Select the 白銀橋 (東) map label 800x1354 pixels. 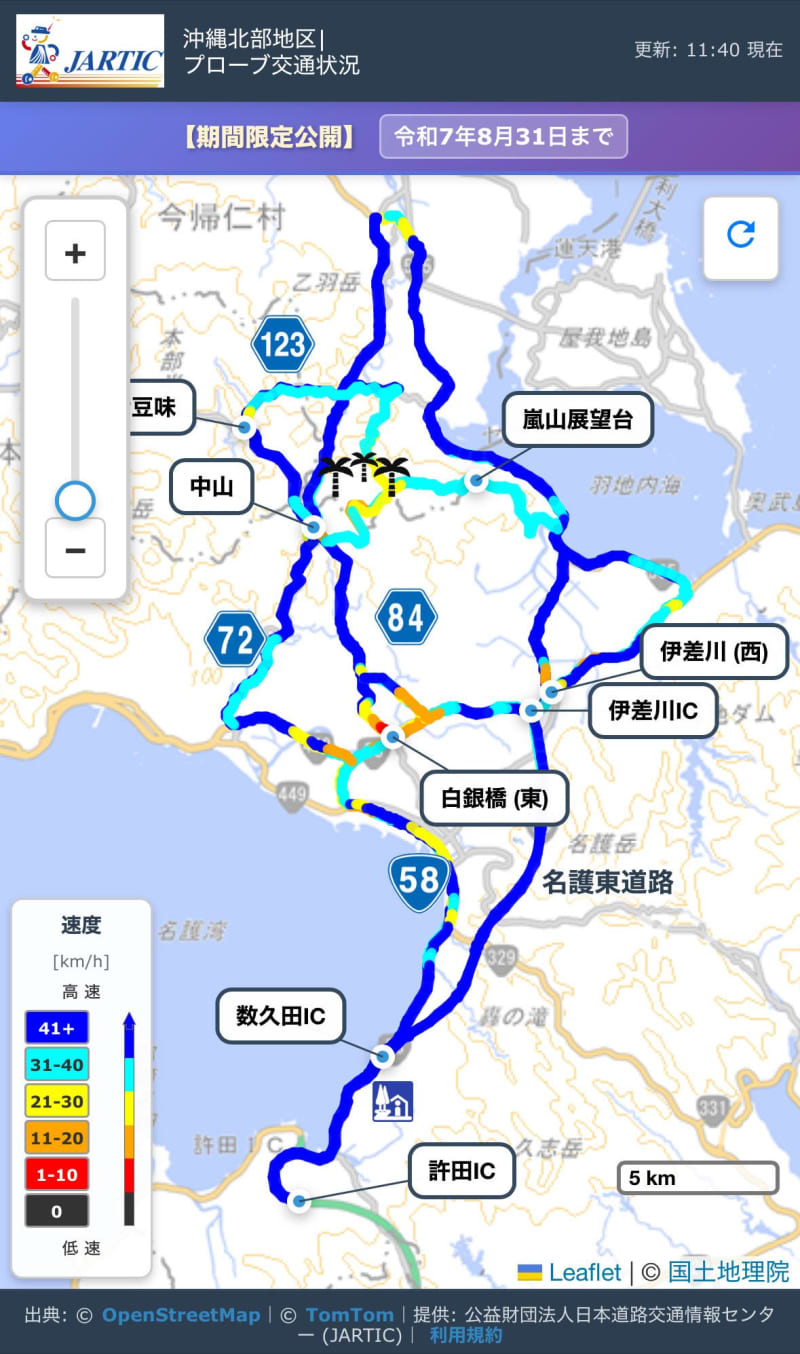[493, 799]
